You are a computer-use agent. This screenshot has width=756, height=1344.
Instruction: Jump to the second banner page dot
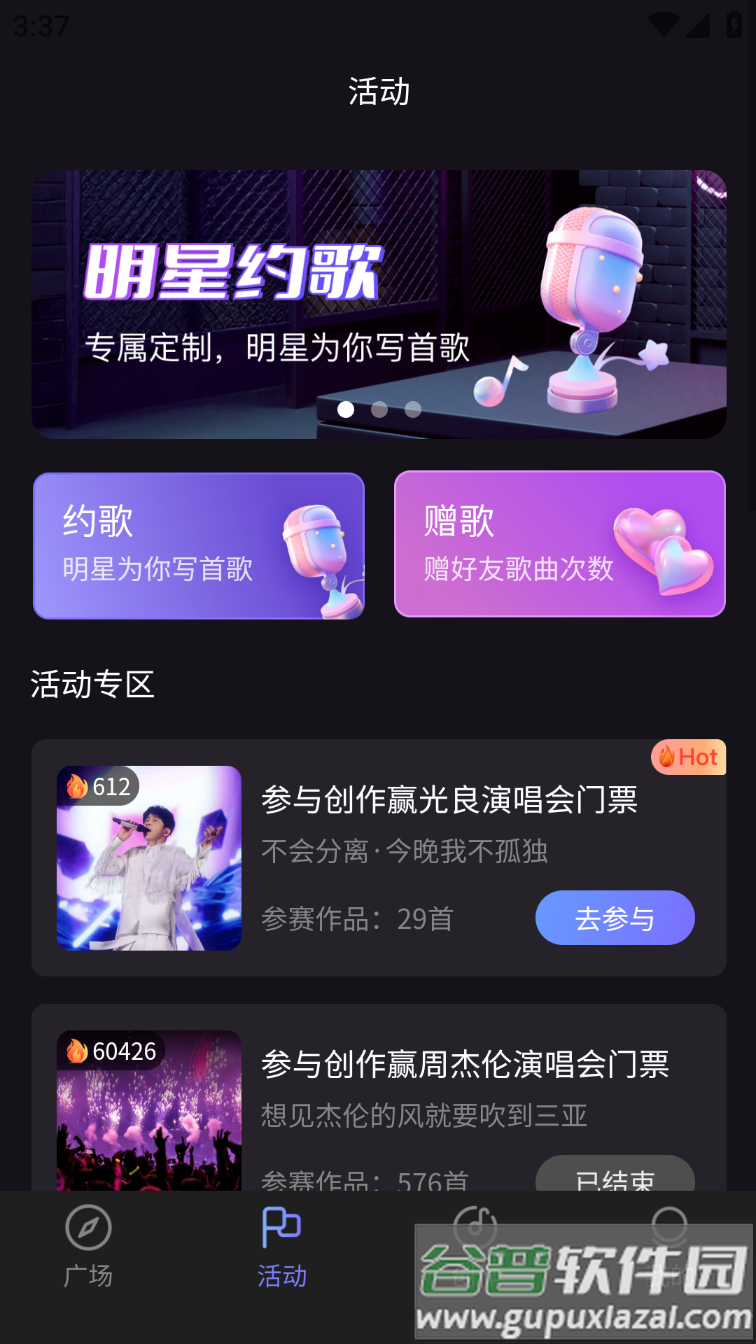point(379,409)
